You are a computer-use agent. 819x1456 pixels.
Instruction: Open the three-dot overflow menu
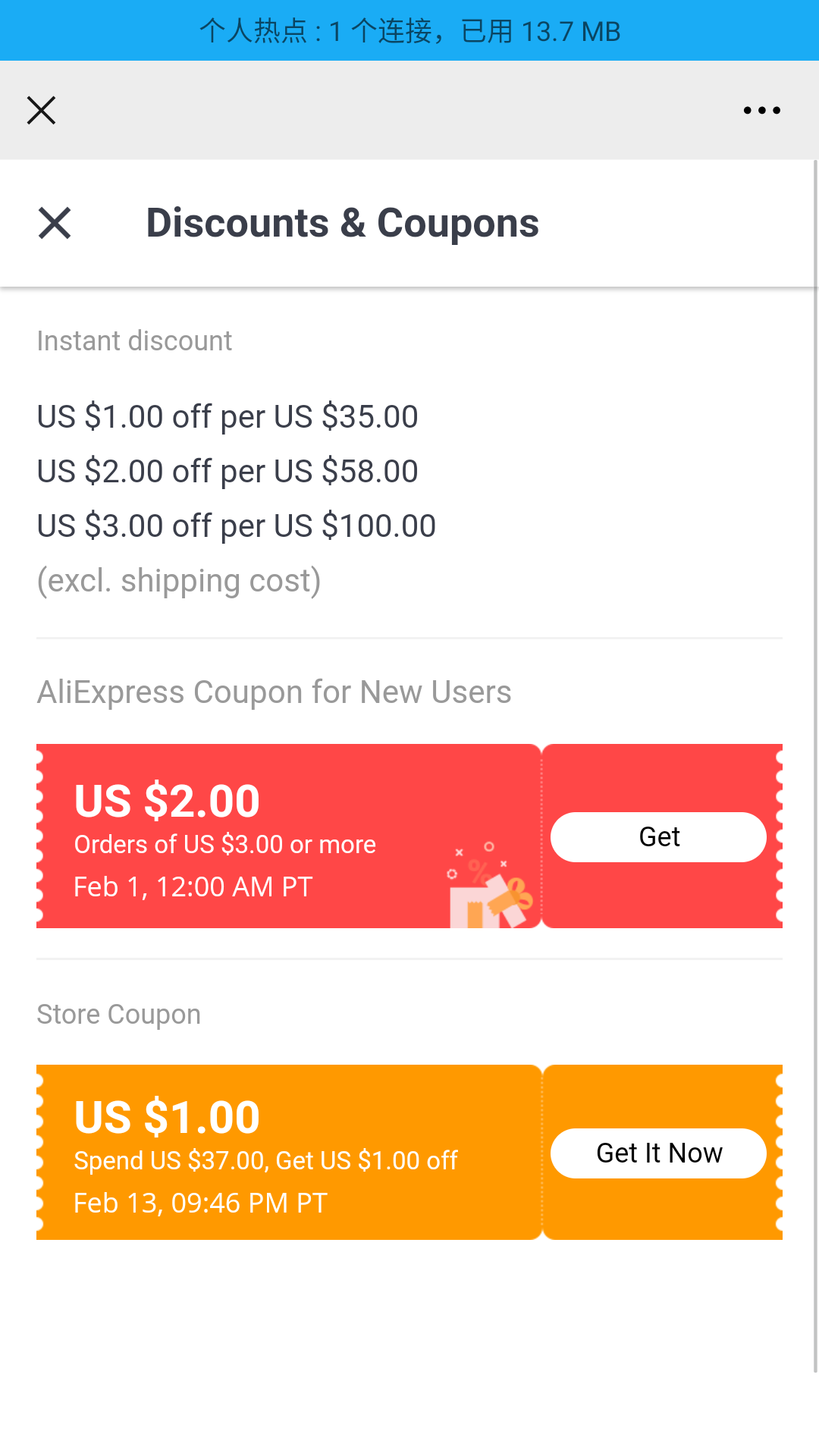tap(761, 110)
